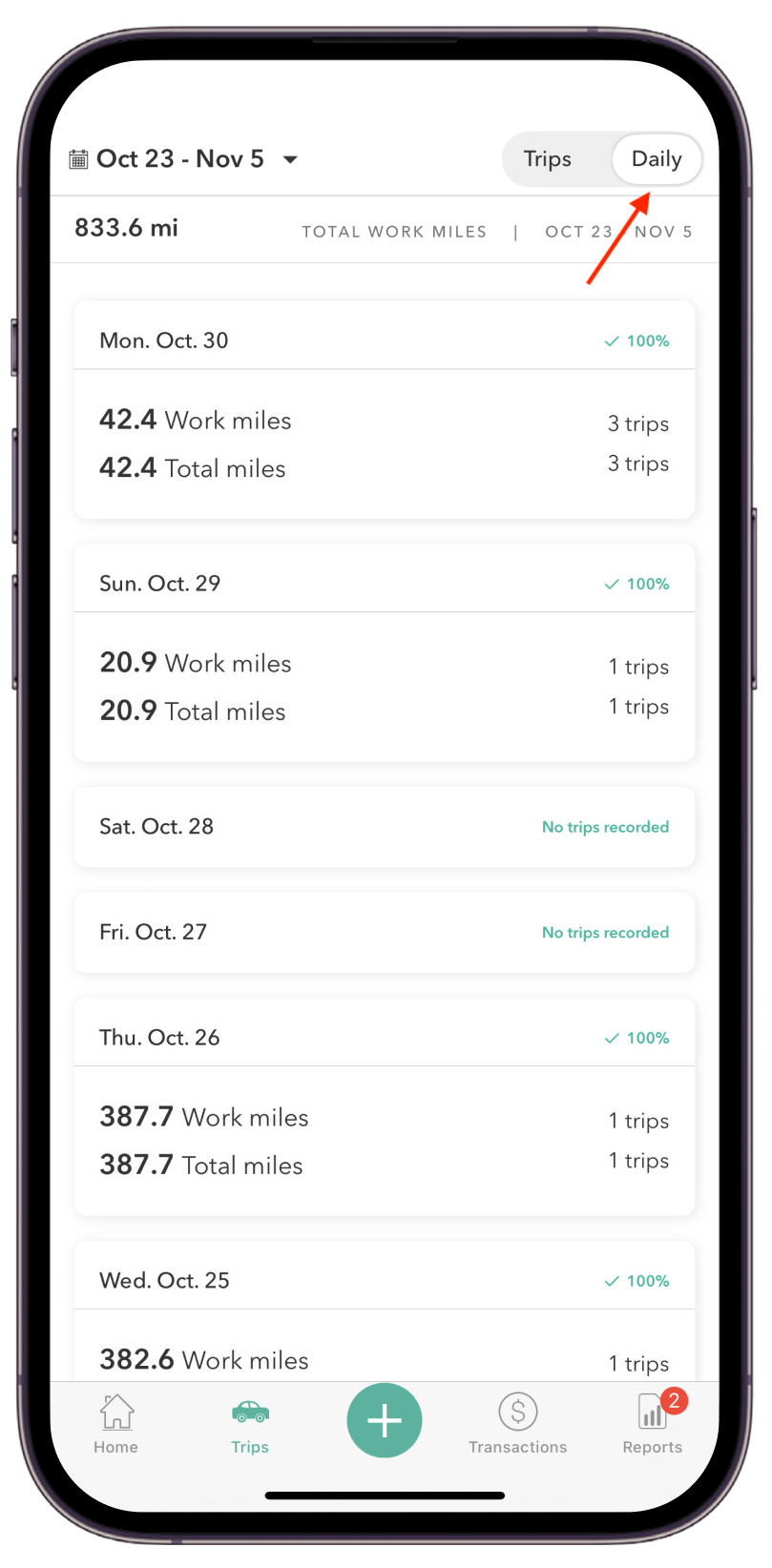View the Thu. Oct. 26 daily card

[384, 1107]
